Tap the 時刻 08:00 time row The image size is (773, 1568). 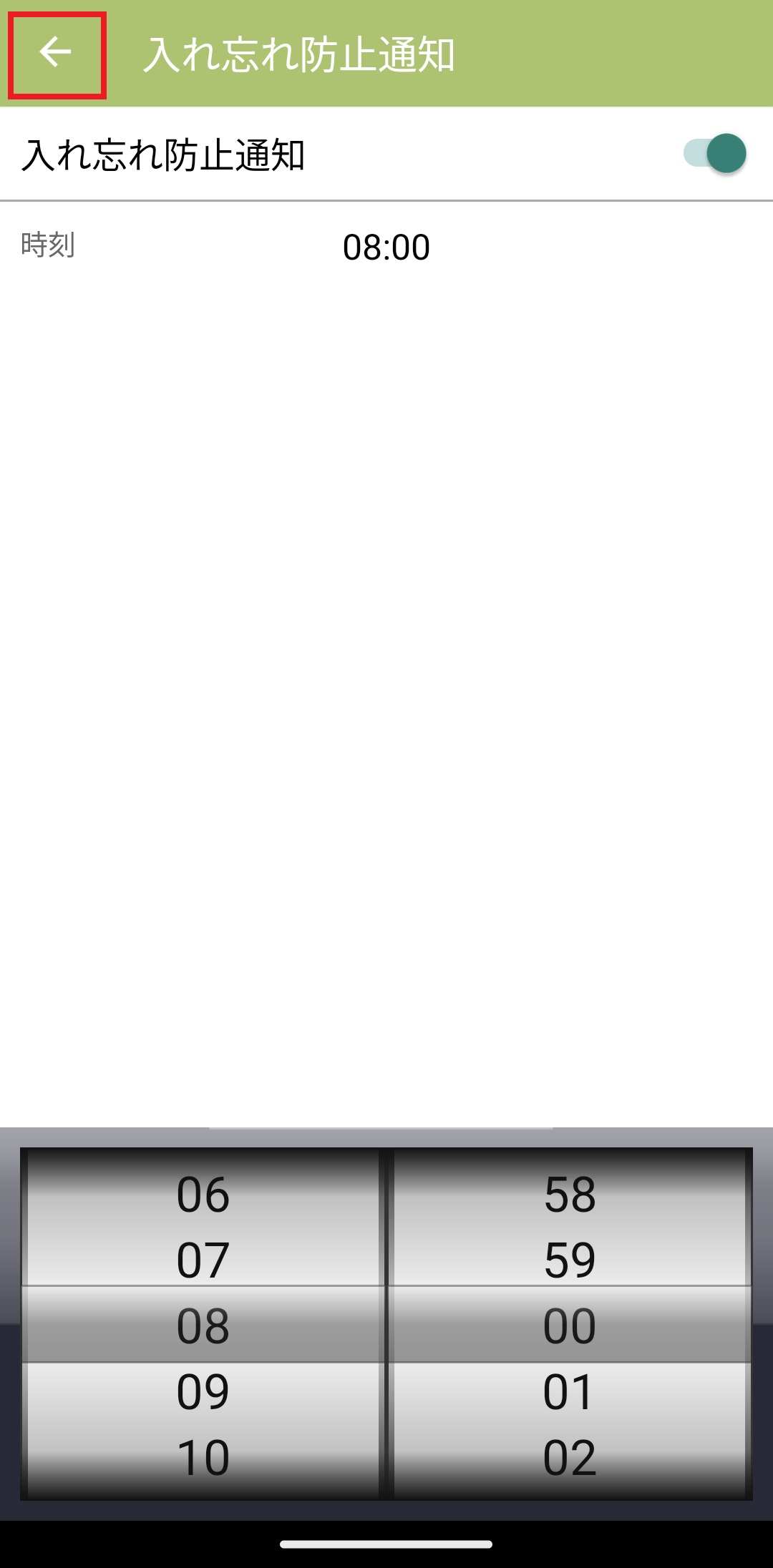coord(386,247)
